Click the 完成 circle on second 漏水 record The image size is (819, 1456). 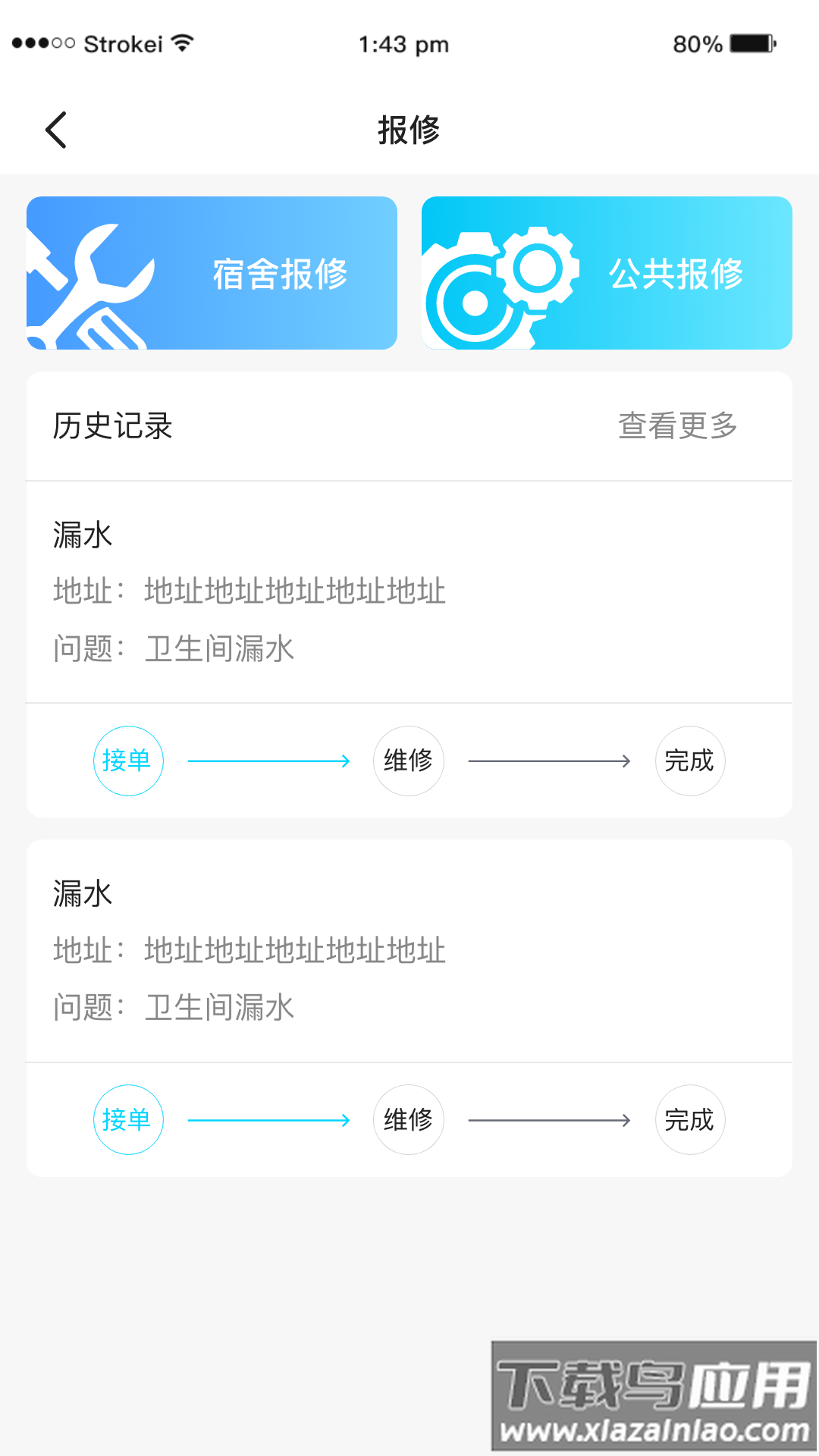coord(691,1119)
